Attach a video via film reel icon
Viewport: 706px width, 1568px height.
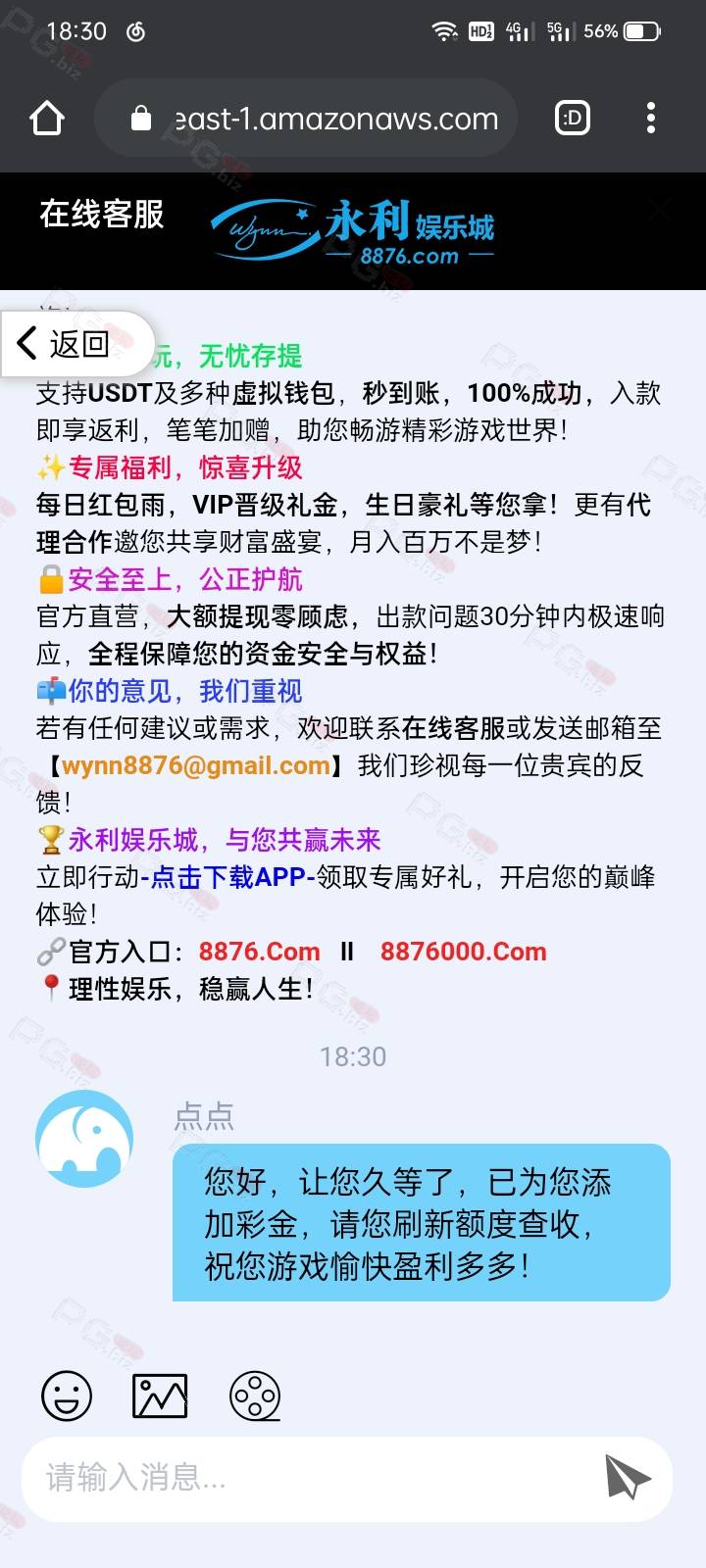255,1396
